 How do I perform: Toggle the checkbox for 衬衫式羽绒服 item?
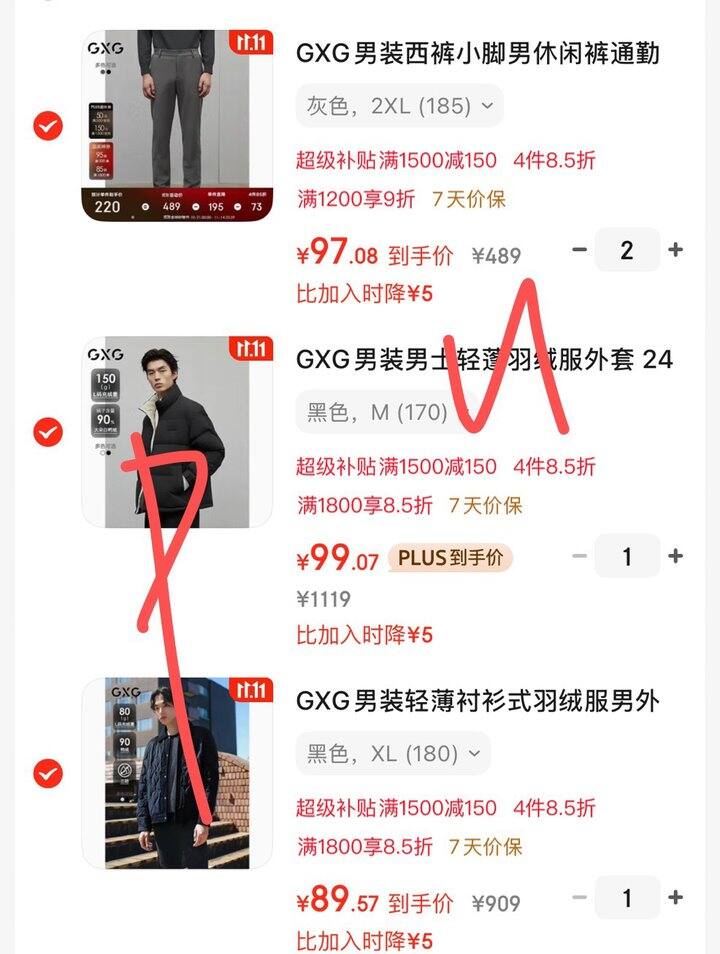pos(48,773)
